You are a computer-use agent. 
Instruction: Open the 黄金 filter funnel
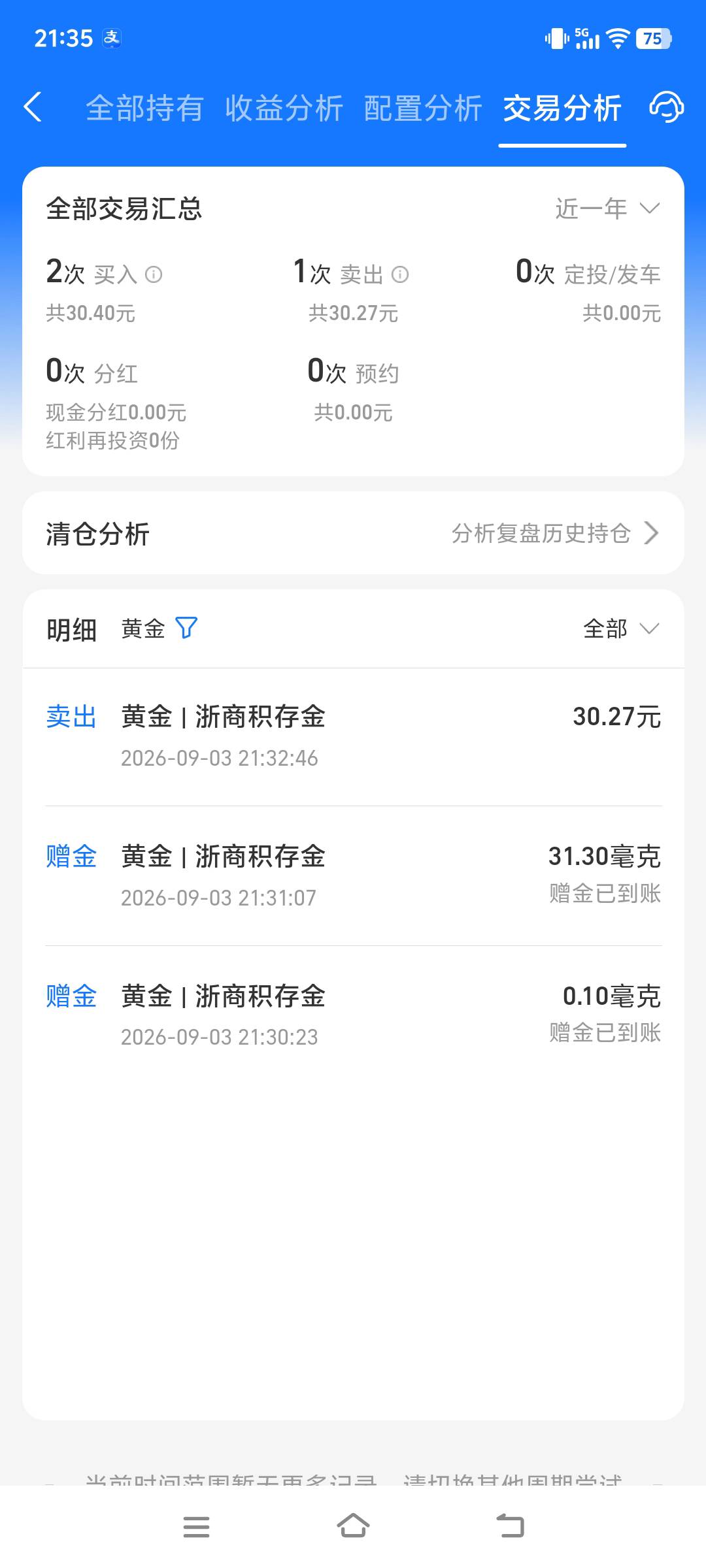pyautogui.click(x=186, y=628)
